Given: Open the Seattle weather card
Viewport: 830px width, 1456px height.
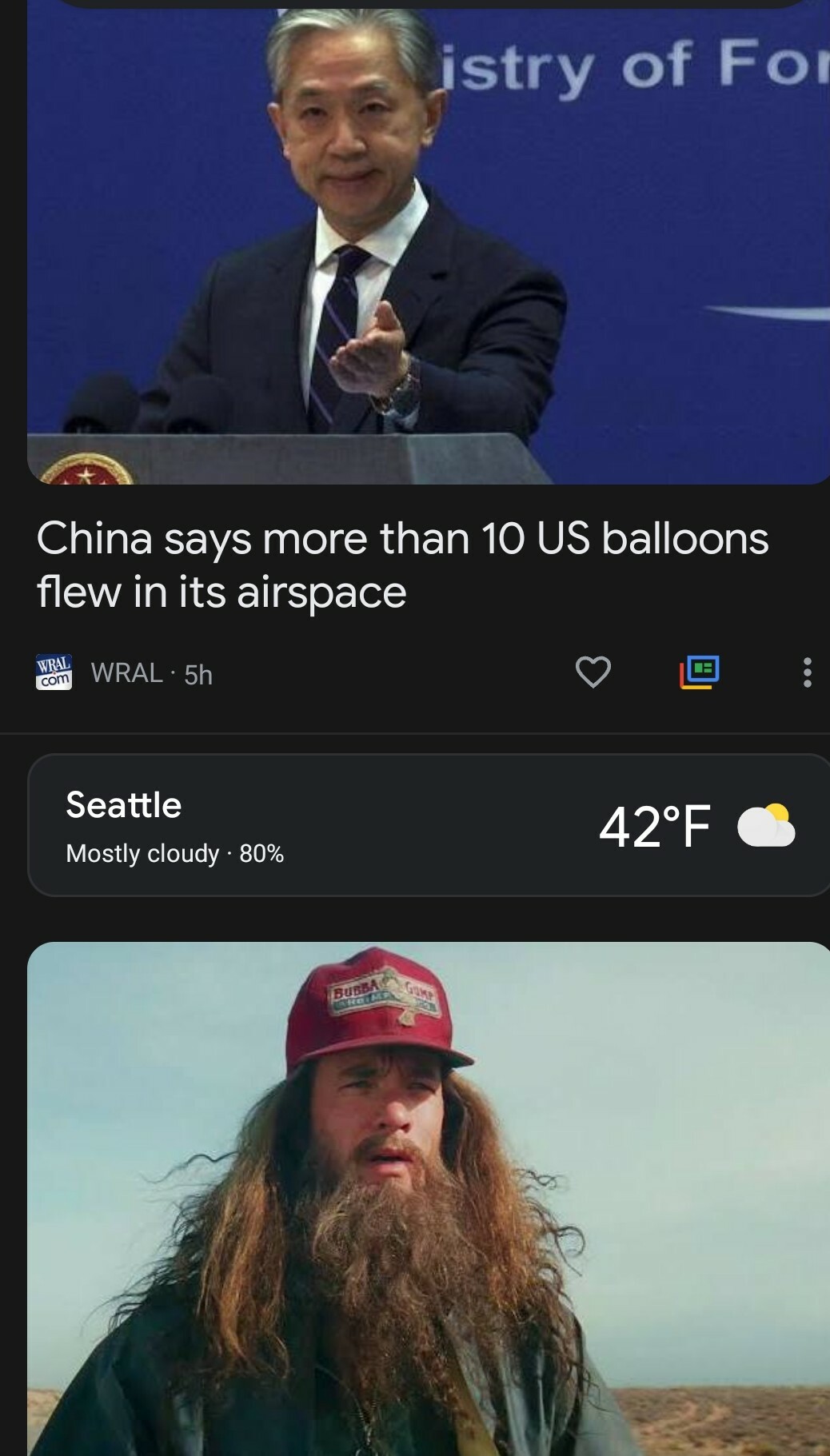Looking at the screenshot, I should pos(429,825).
